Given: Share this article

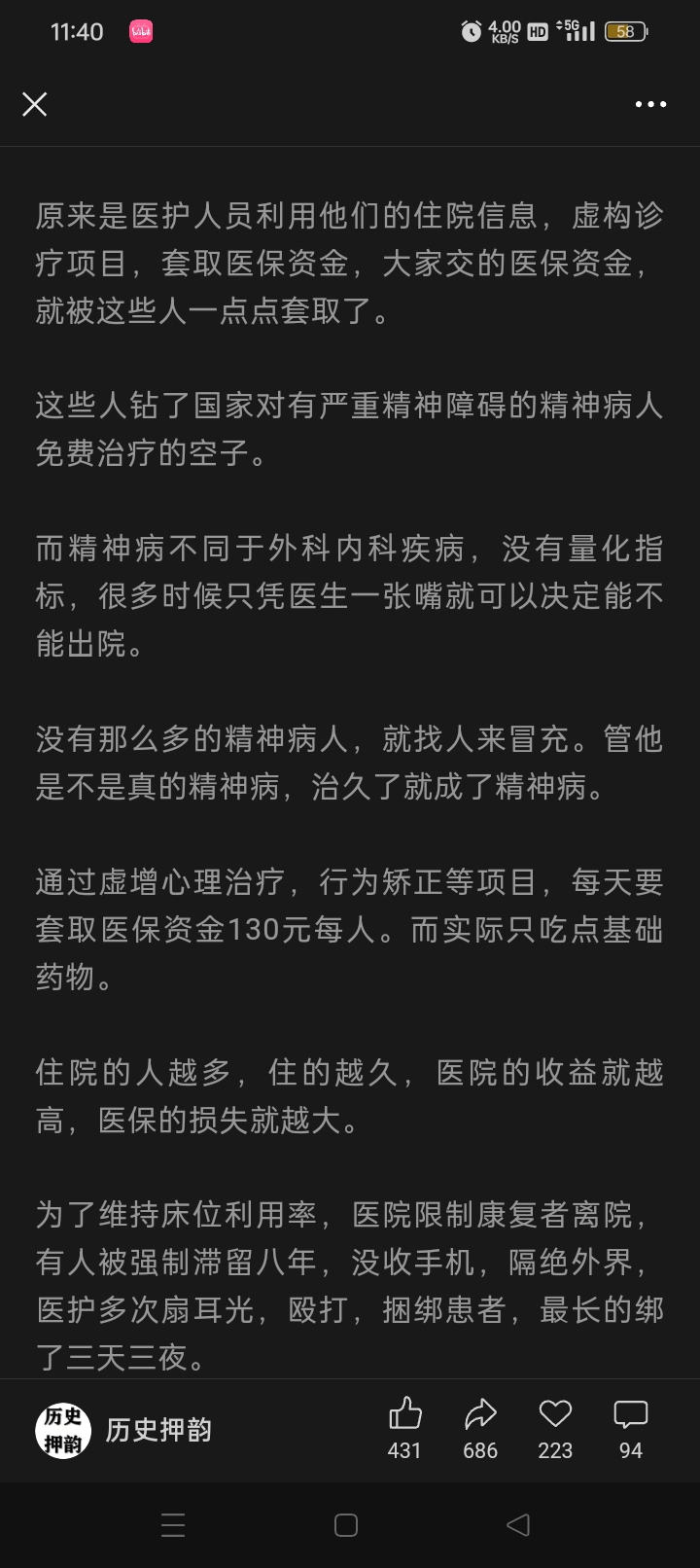Looking at the screenshot, I should tap(480, 1414).
